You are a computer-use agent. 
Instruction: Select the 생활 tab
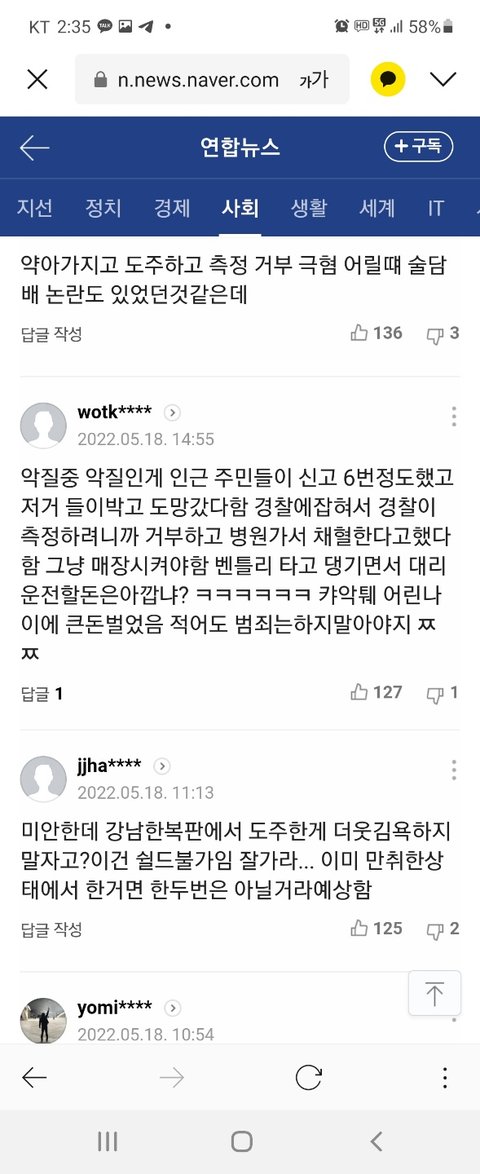coord(309,207)
